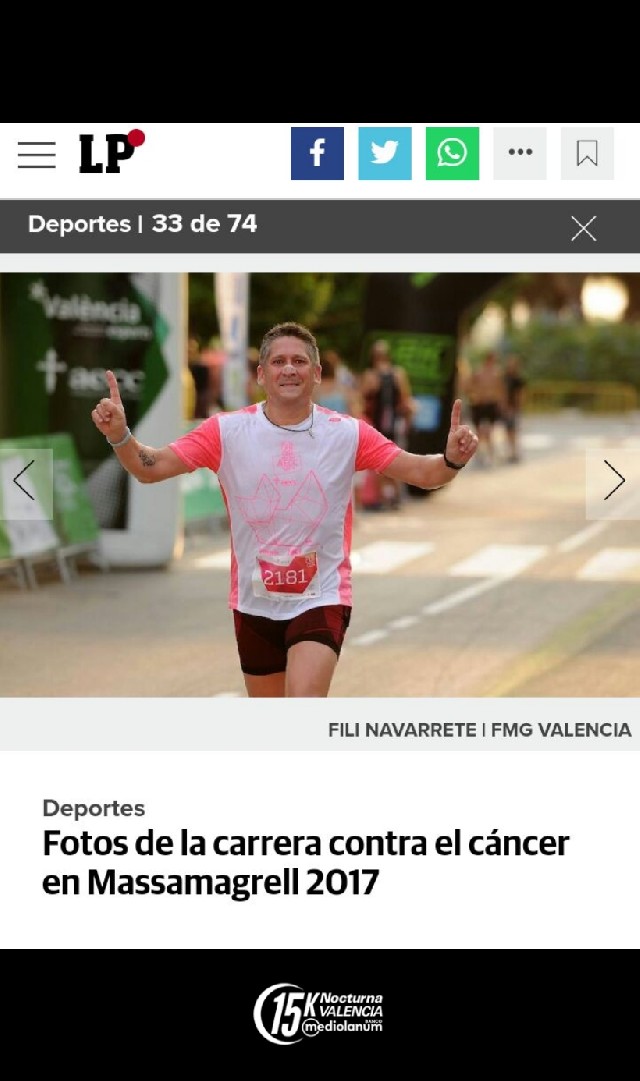This screenshot has height=1081, width=640.
Task: Open the 15K Nocturna Valencia banner
Action: coord(319,1013)
